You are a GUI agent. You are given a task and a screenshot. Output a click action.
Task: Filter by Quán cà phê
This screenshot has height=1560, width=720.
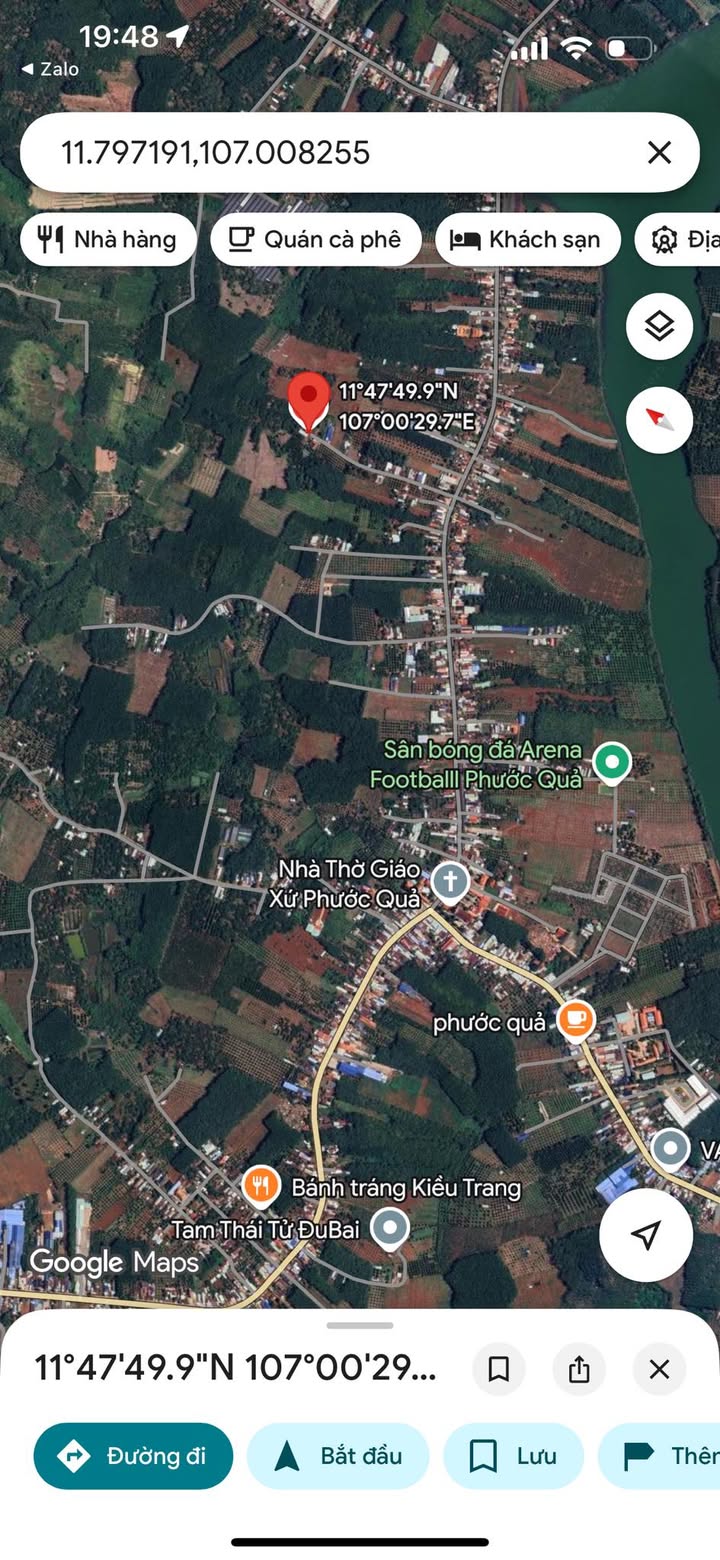coord(315,239)
